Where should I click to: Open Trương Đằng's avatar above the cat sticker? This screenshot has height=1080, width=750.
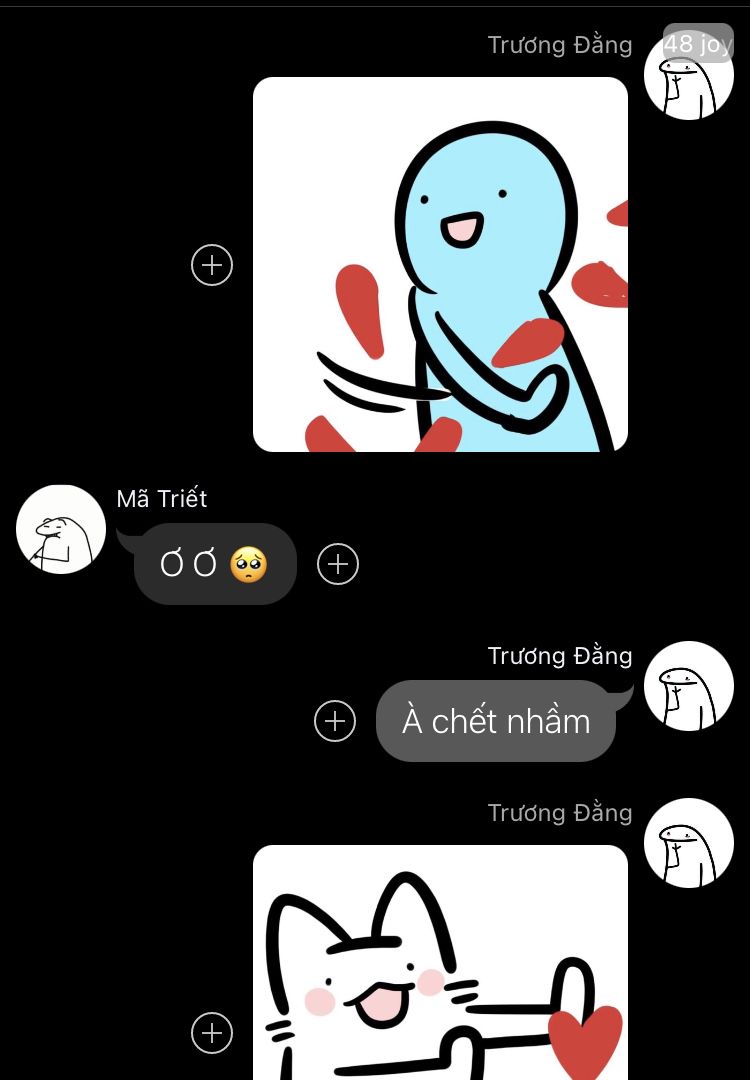coord(689,843)
